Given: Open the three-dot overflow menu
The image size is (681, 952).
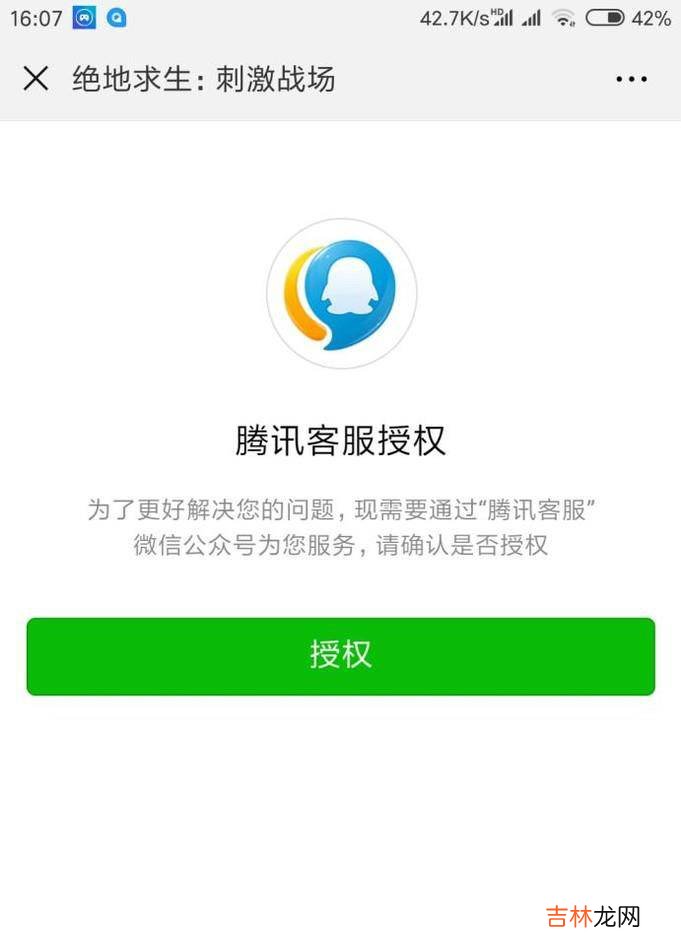Looking at the screenshot, I should pos(631,79).
